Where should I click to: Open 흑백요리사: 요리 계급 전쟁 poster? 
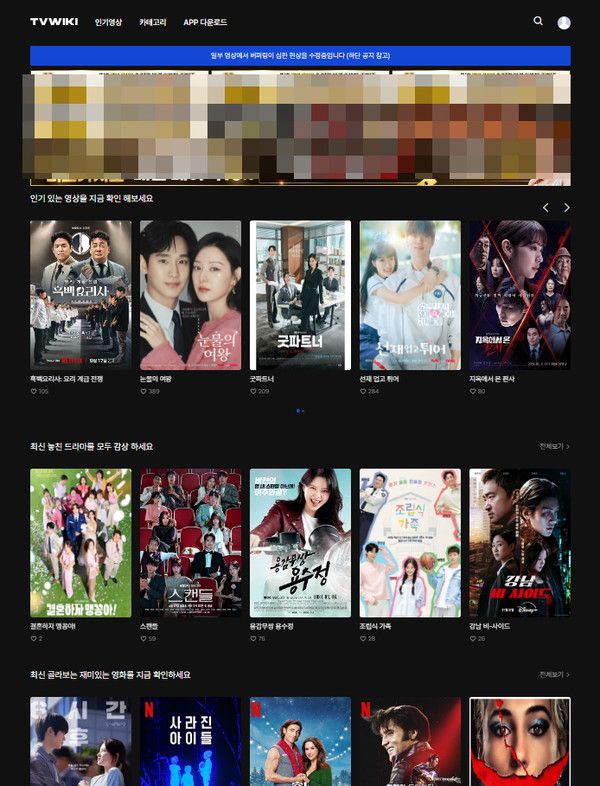coord(80,295)
